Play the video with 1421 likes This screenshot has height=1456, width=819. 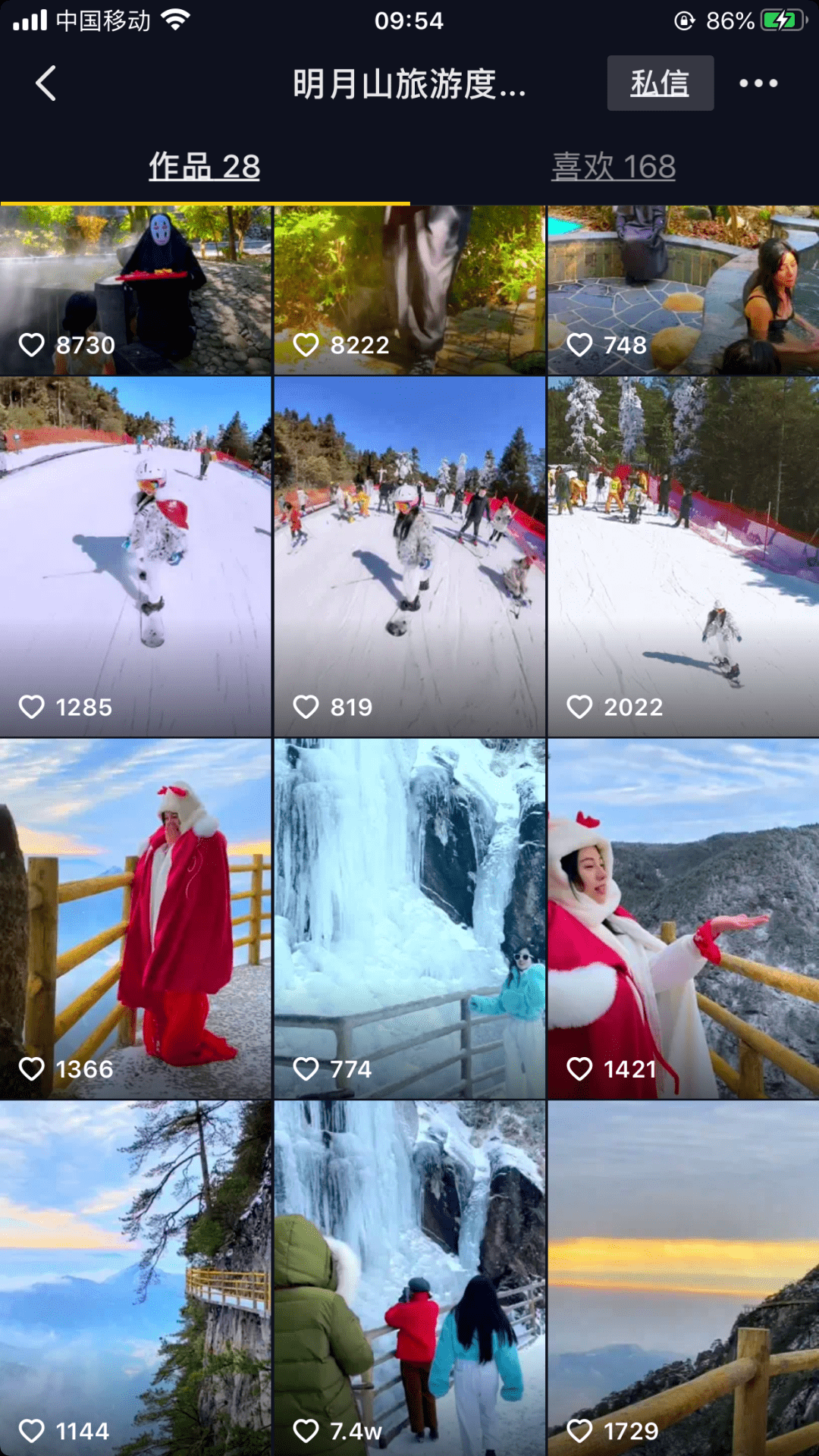click(683, 918)
